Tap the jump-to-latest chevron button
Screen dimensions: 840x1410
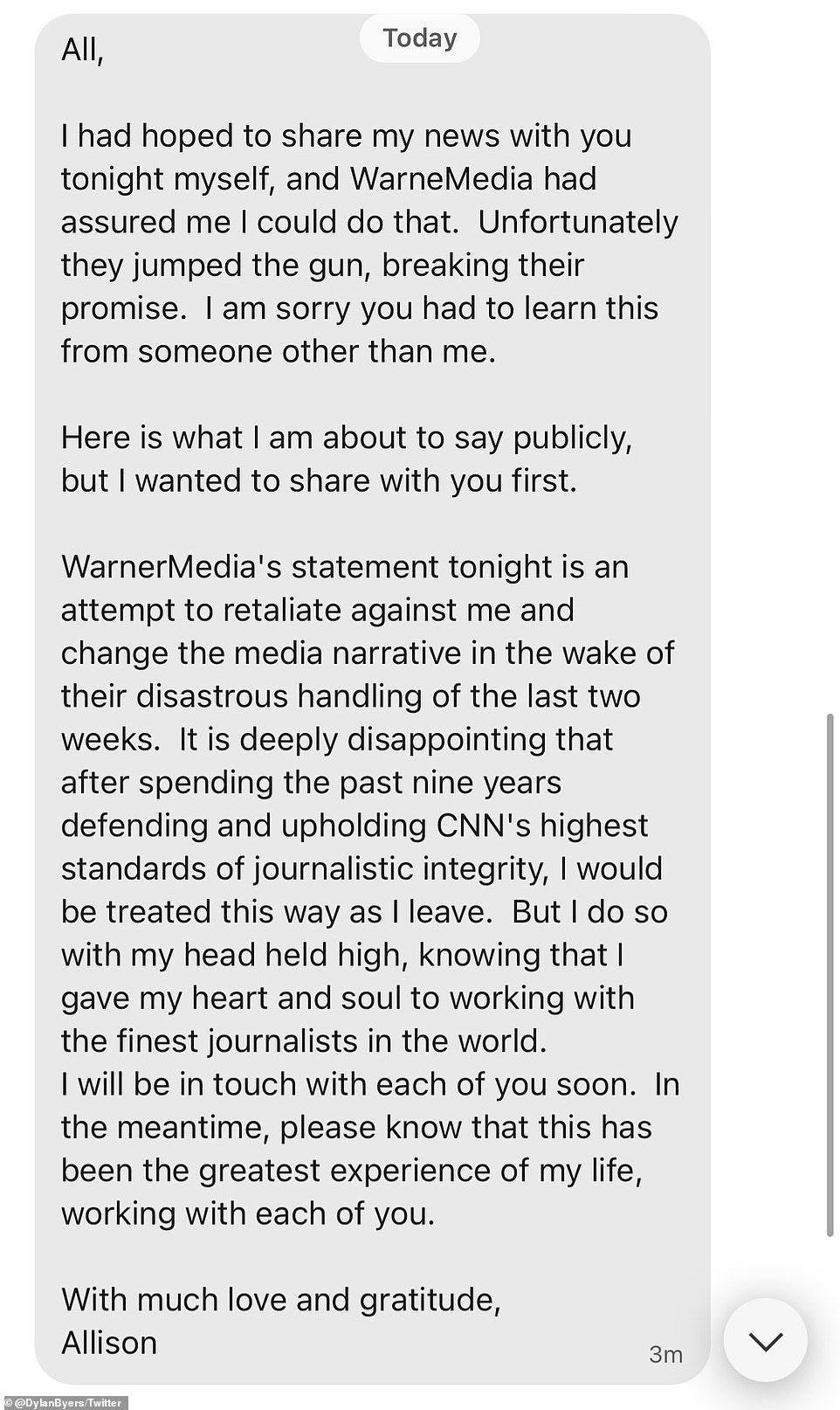[x=765, y=1340]
